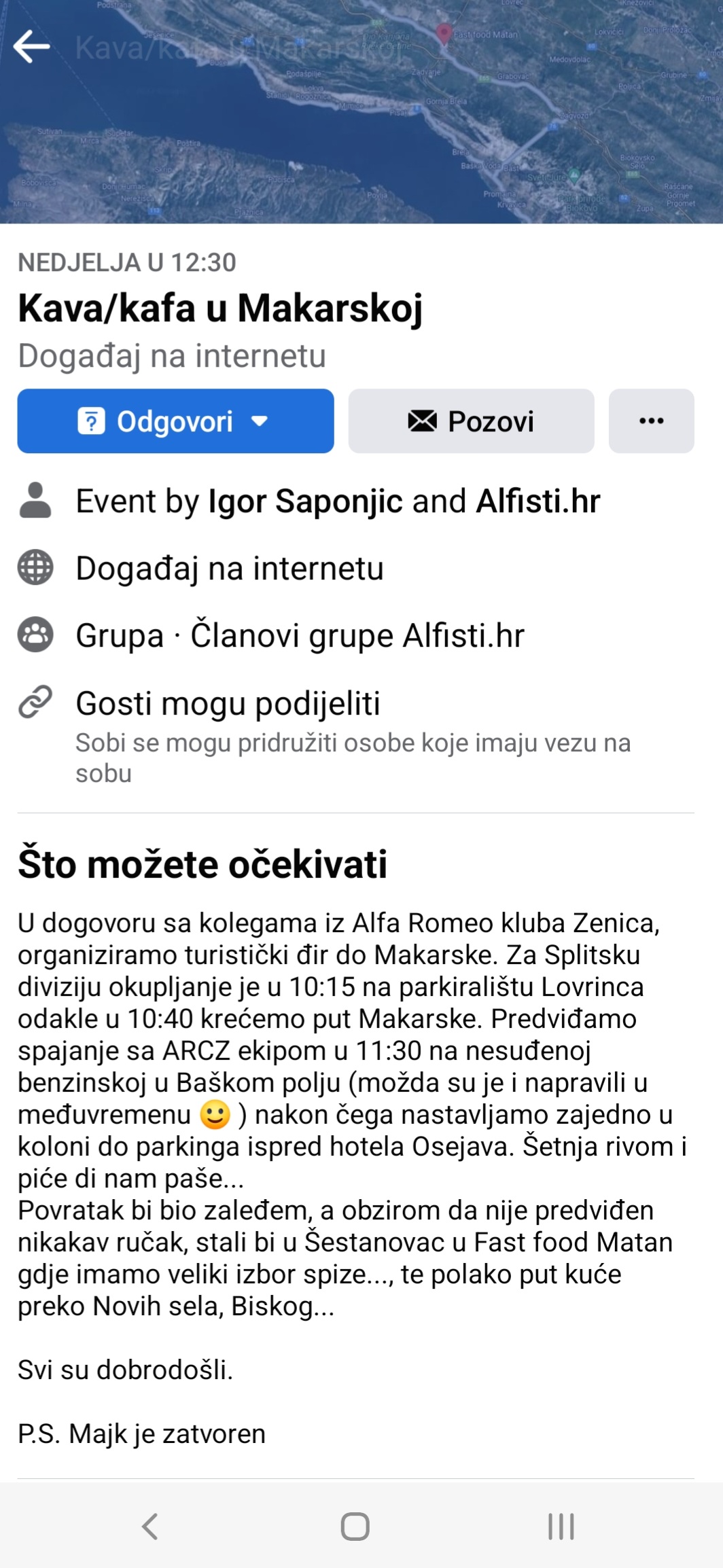
Task: Go back using the top arrow
Action: coord(31,47)
